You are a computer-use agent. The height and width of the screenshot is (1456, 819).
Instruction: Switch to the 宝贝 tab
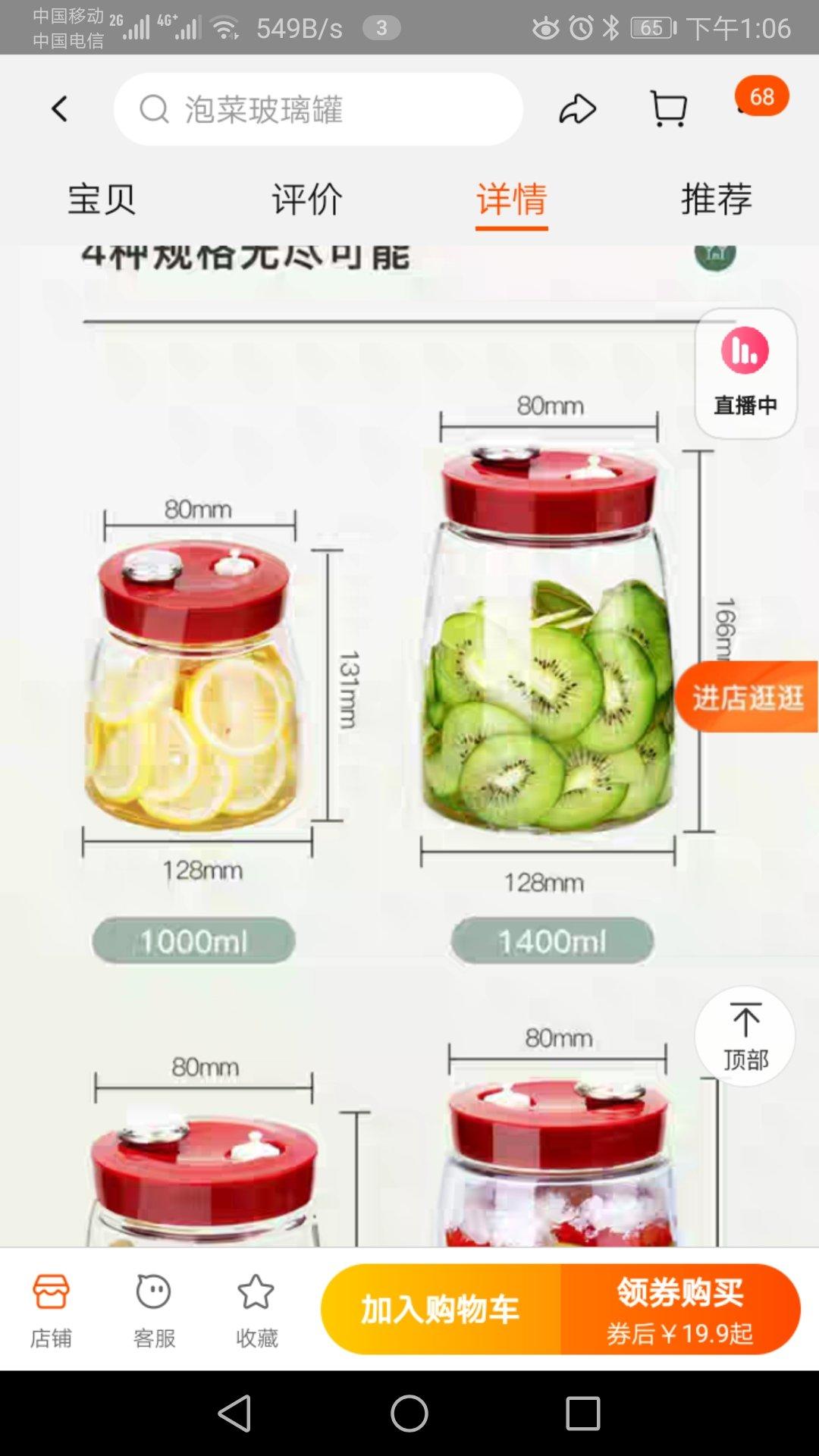click(x=102, y=199)
